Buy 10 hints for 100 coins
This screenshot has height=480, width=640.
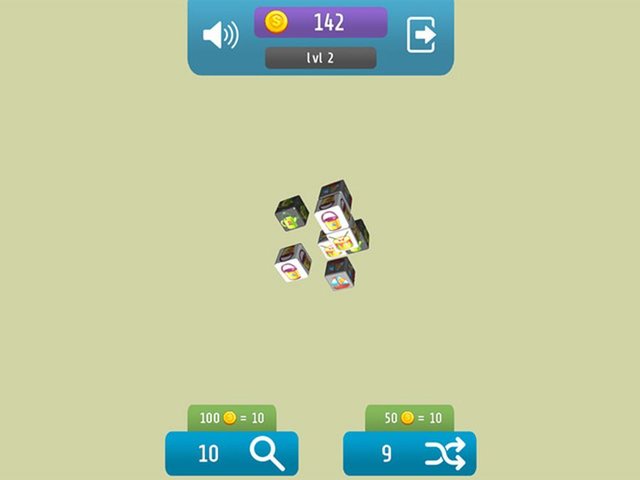[x=232, y=417]
